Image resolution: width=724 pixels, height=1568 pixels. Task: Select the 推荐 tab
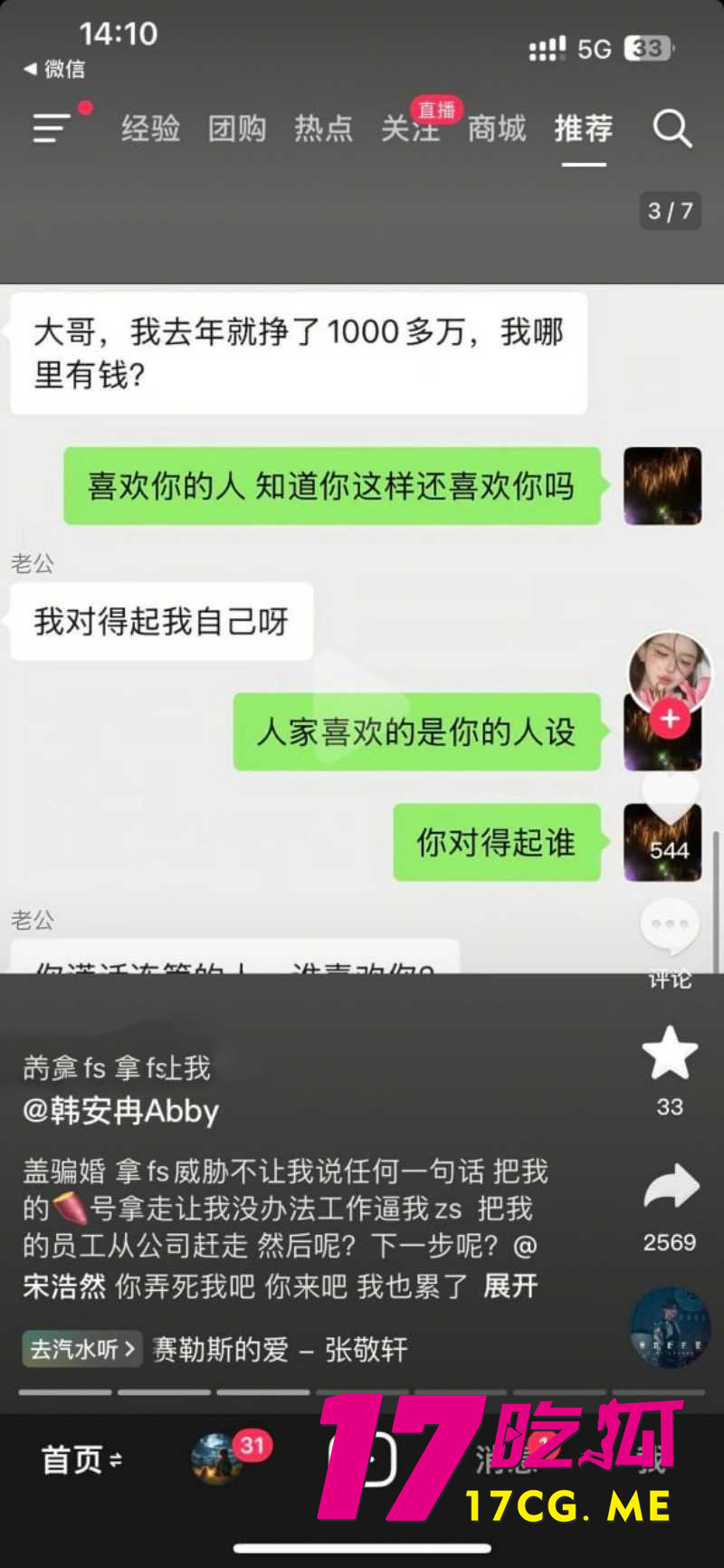pyautogui.click(x=584, y=129)
